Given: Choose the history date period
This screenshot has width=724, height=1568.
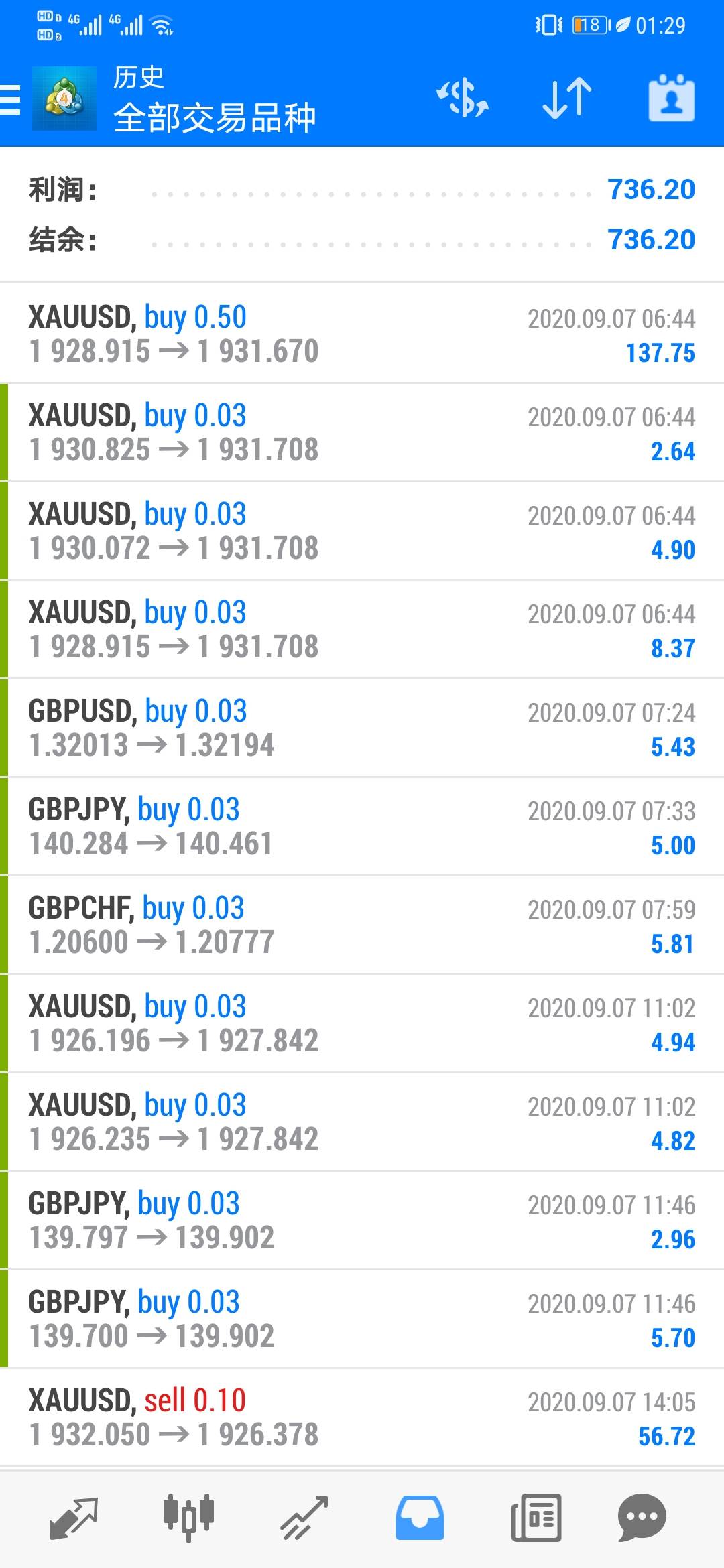Looking at the screenshot, I should (x=671, y=99).
